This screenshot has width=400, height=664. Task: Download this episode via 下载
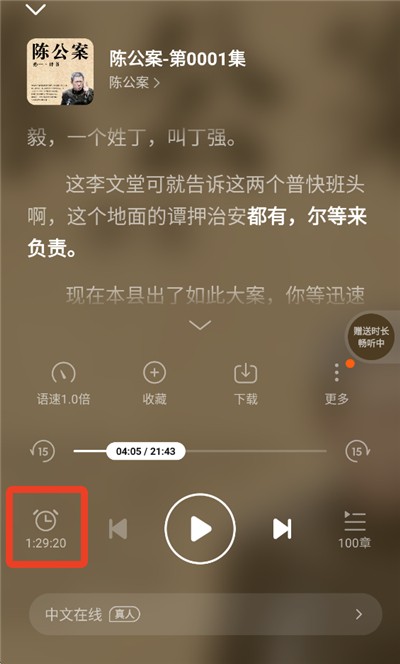(x=246, y=384)
